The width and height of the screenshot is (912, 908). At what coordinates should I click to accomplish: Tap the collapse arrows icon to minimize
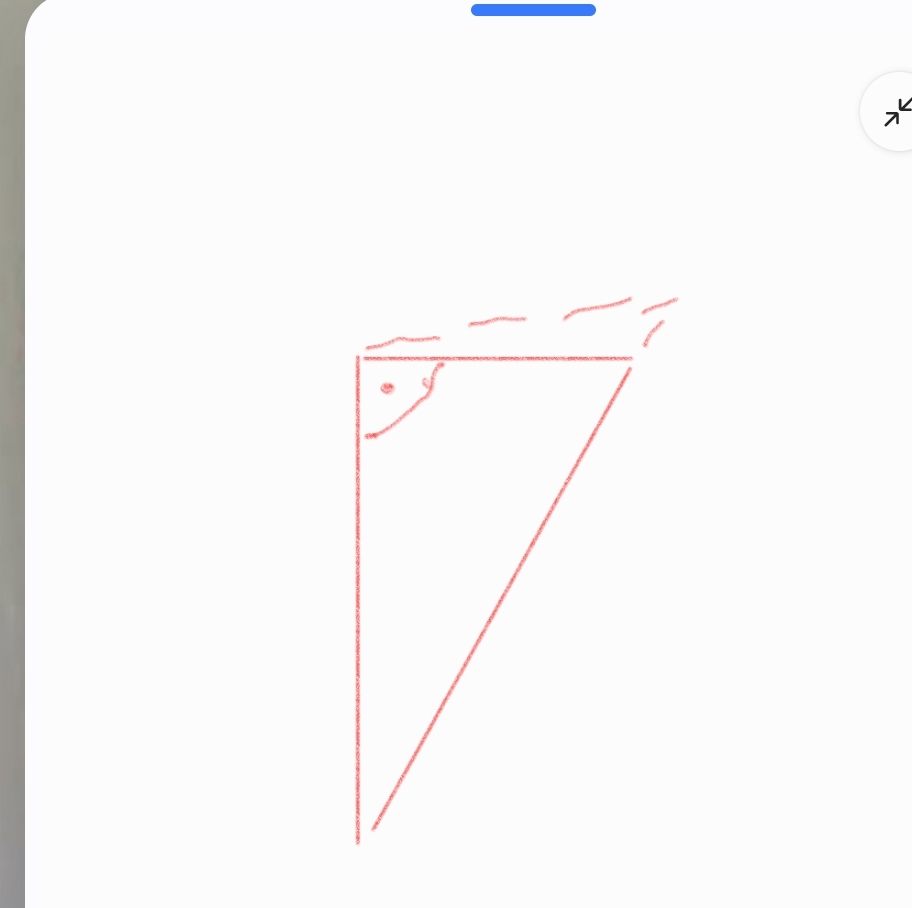[897, 112]
